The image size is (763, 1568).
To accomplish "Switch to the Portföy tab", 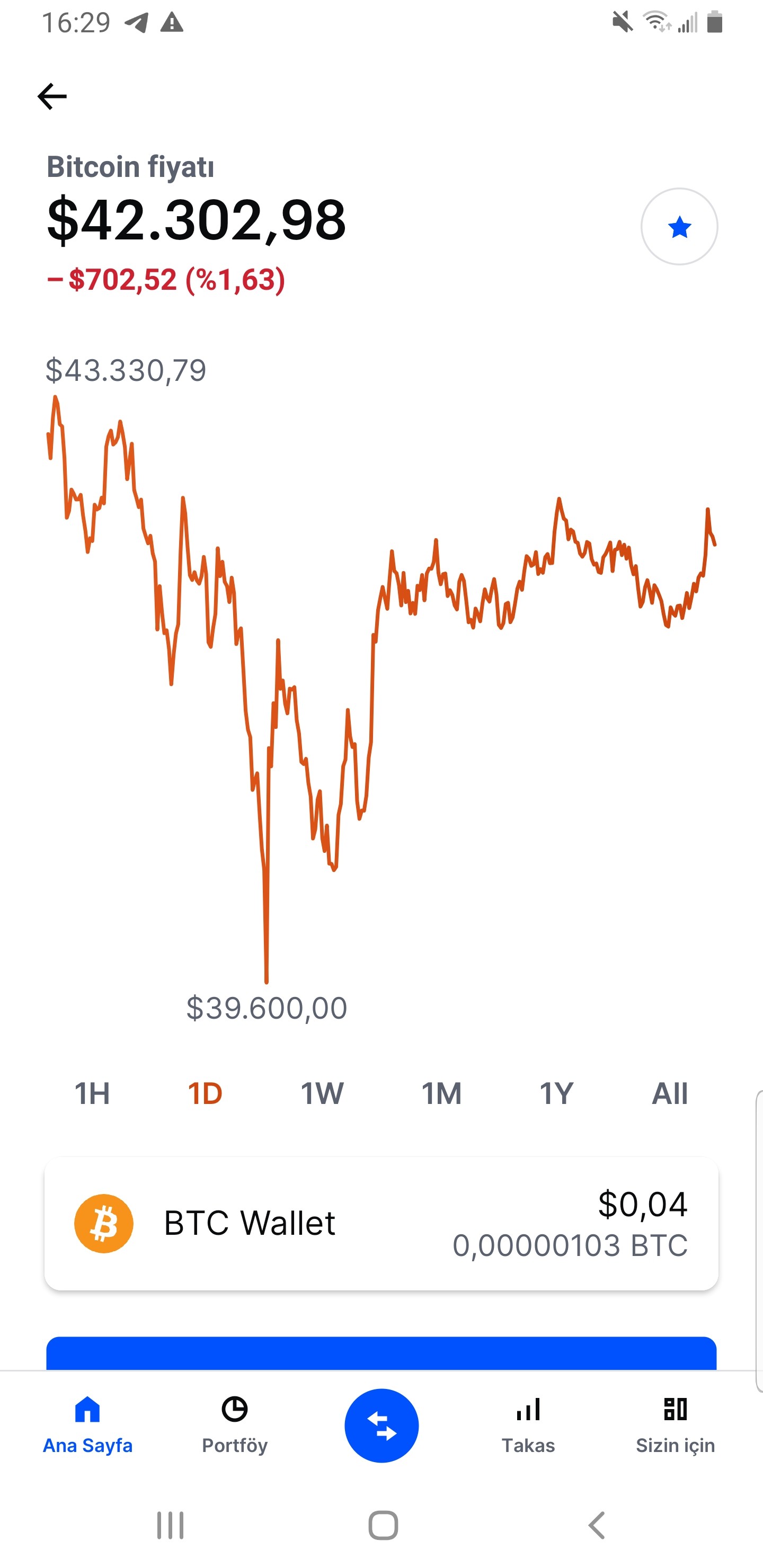I will pos(234,1426).
